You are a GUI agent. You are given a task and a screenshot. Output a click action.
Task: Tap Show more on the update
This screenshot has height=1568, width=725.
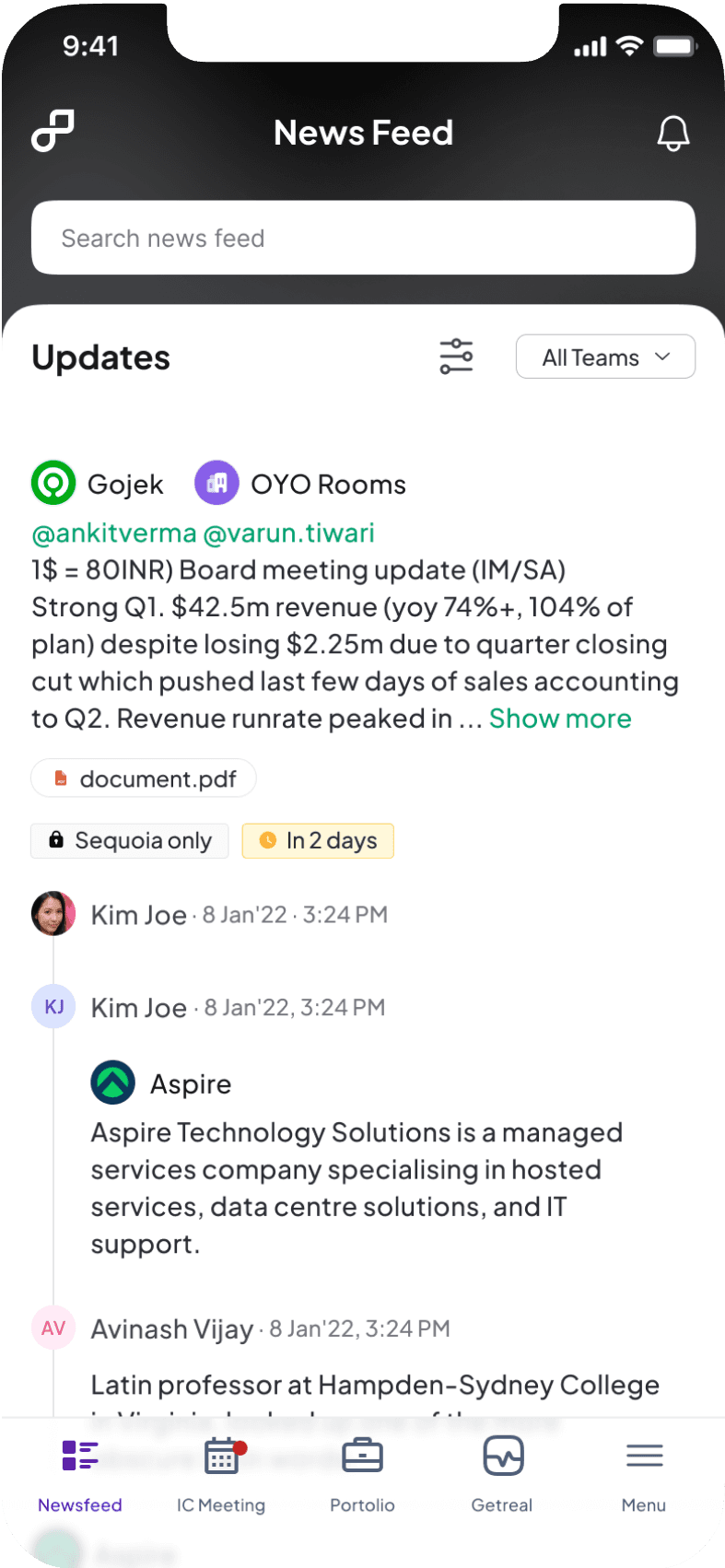(x=560, y=719)
